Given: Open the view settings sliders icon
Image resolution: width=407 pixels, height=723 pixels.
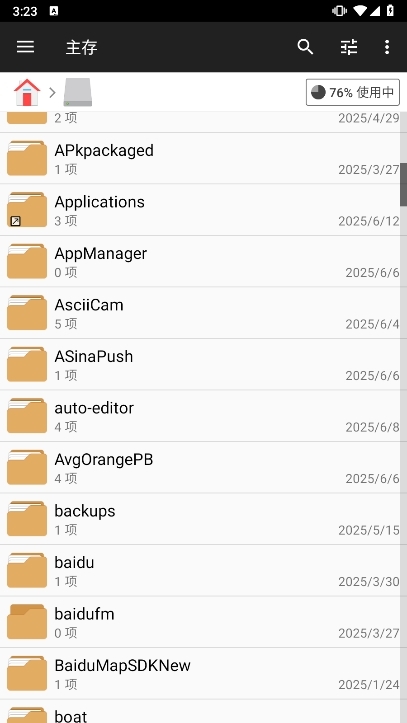Looking at the screenshot, I should [x=349, y=47].
